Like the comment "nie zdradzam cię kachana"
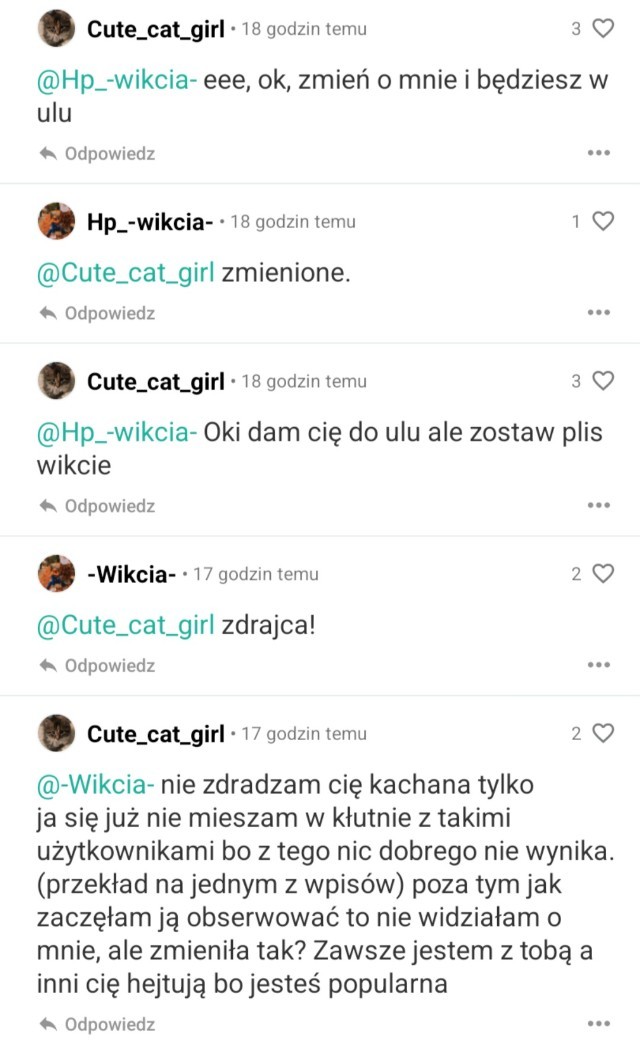The height and width of the screenshot is (1049, 640). (603, 733)
